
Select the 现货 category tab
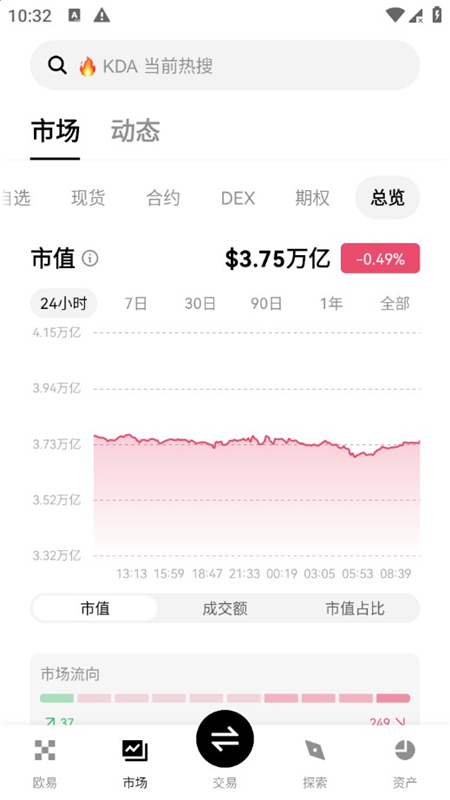(x=88, y=198)
